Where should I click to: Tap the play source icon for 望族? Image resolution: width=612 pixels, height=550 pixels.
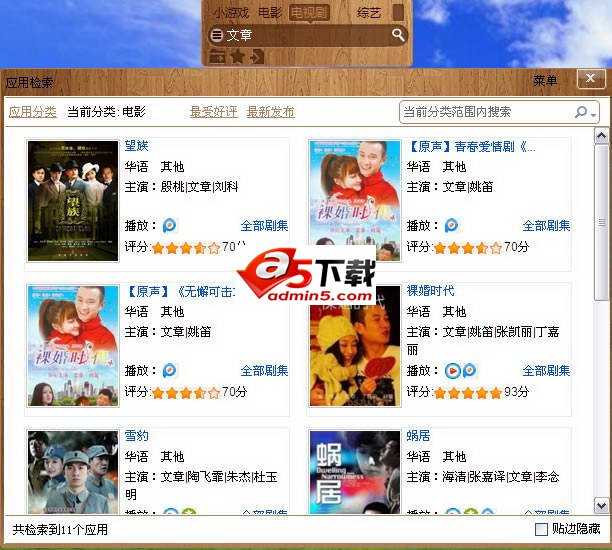[x=169, y=226]
